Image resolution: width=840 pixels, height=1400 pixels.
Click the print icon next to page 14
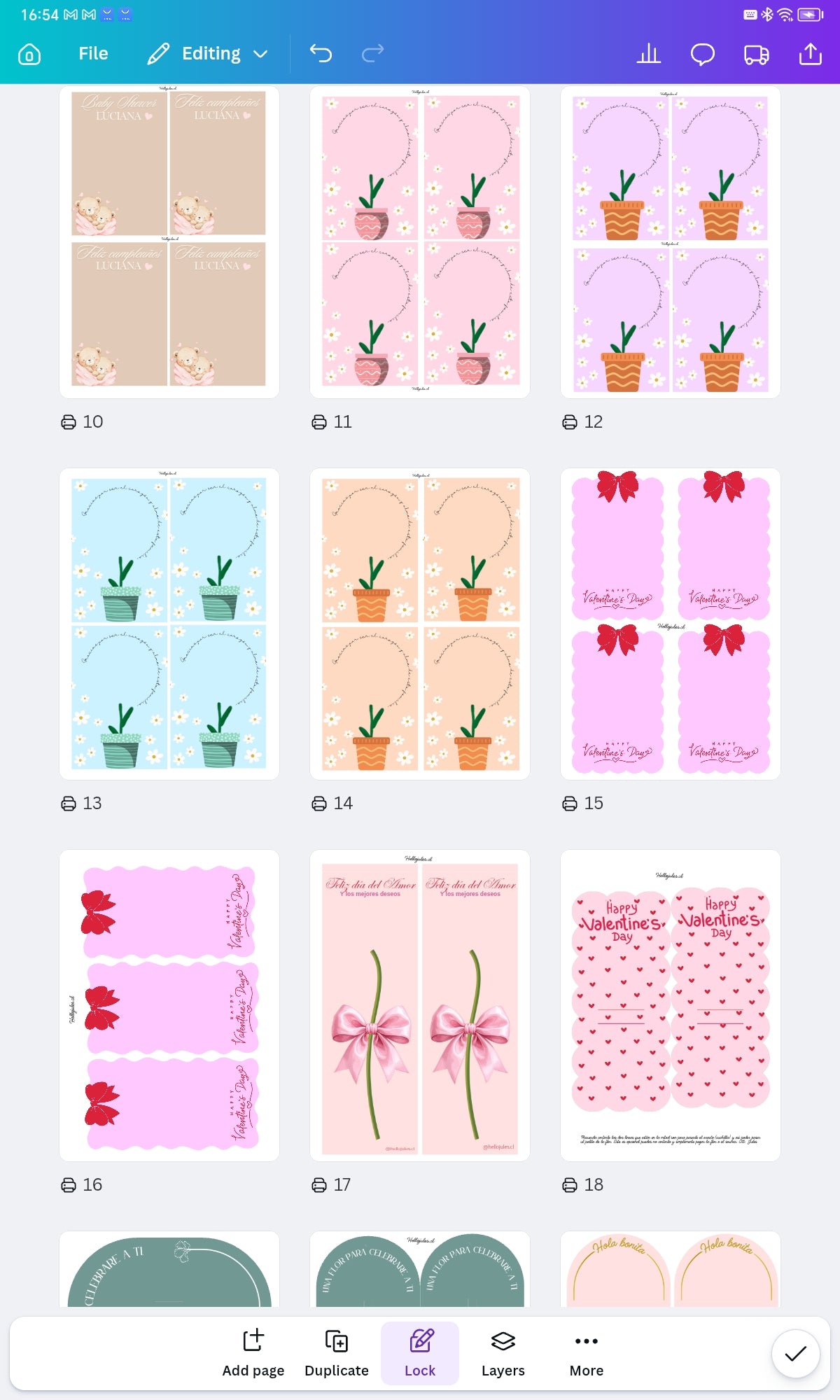[x=318, y=804]
